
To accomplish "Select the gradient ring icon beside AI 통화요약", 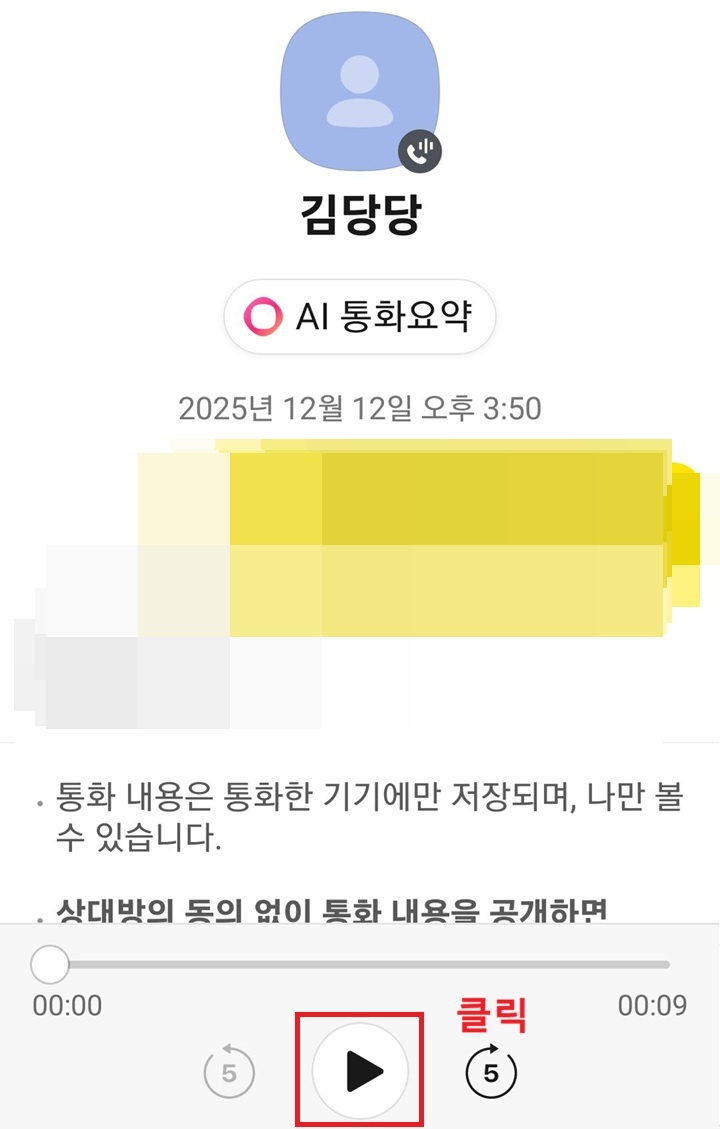I will coord(263,315).
